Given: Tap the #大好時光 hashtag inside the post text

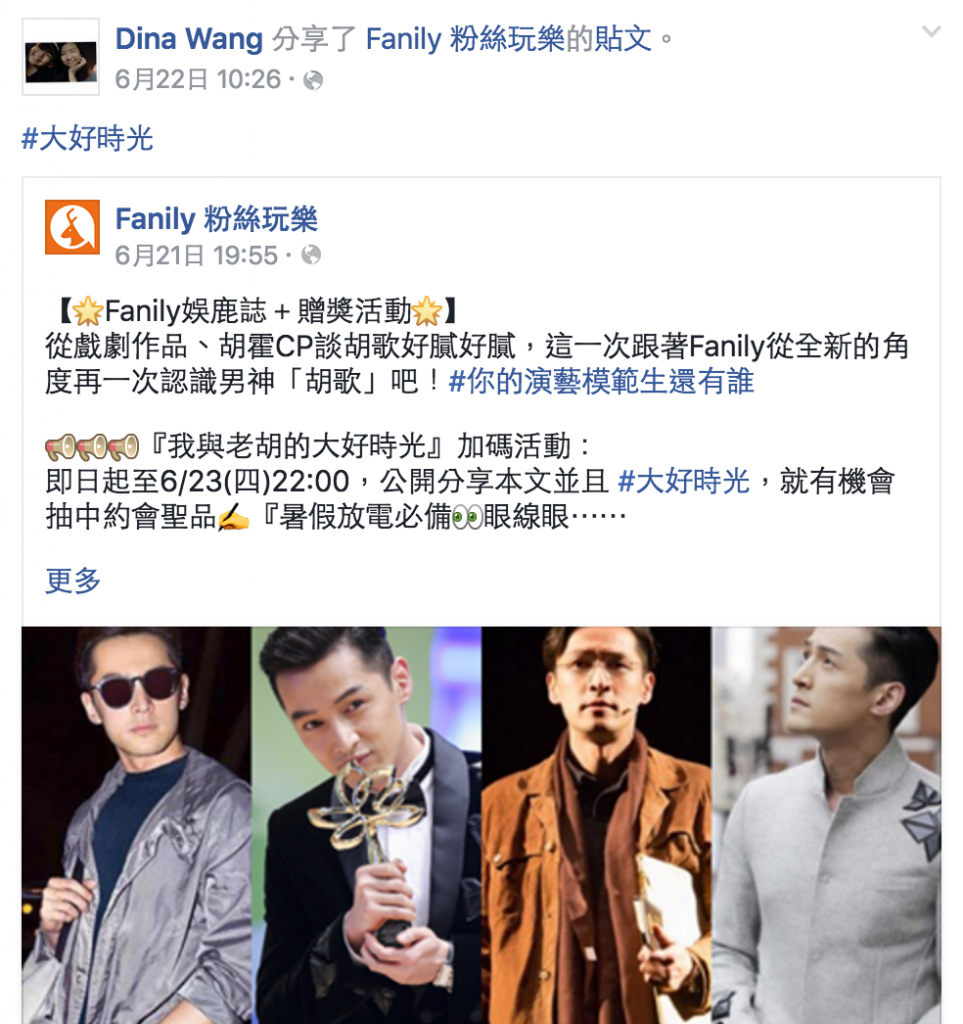Looking at the screenshot, I should 684,482.
